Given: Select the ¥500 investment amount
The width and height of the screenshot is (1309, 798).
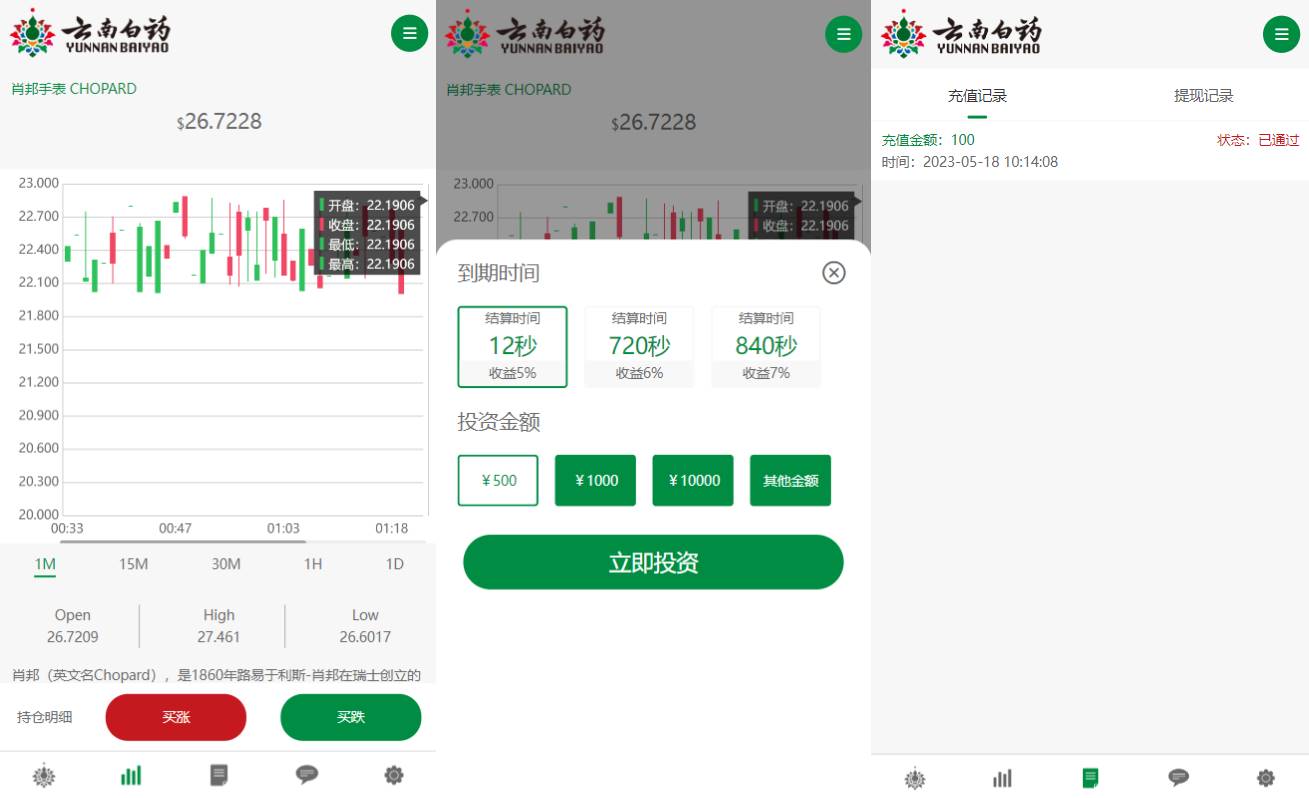Looking at the screenshot, I should click(498, 480).
